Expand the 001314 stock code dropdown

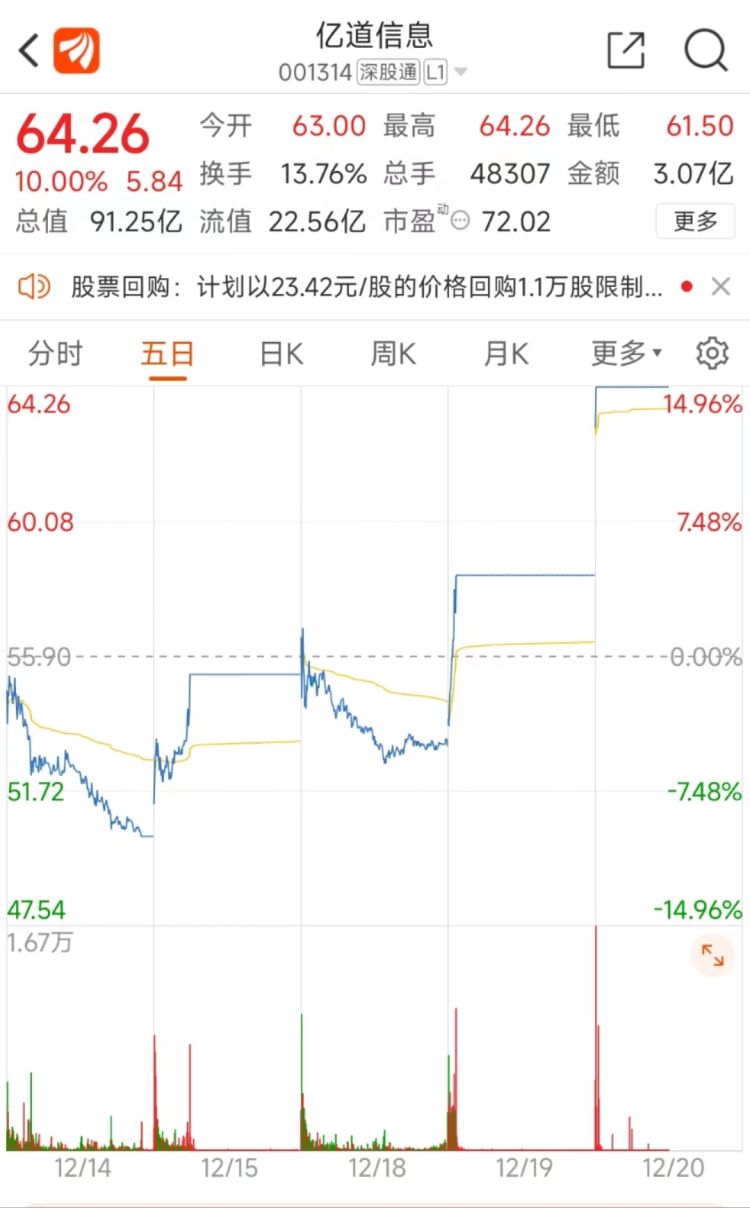coord(460,72)
